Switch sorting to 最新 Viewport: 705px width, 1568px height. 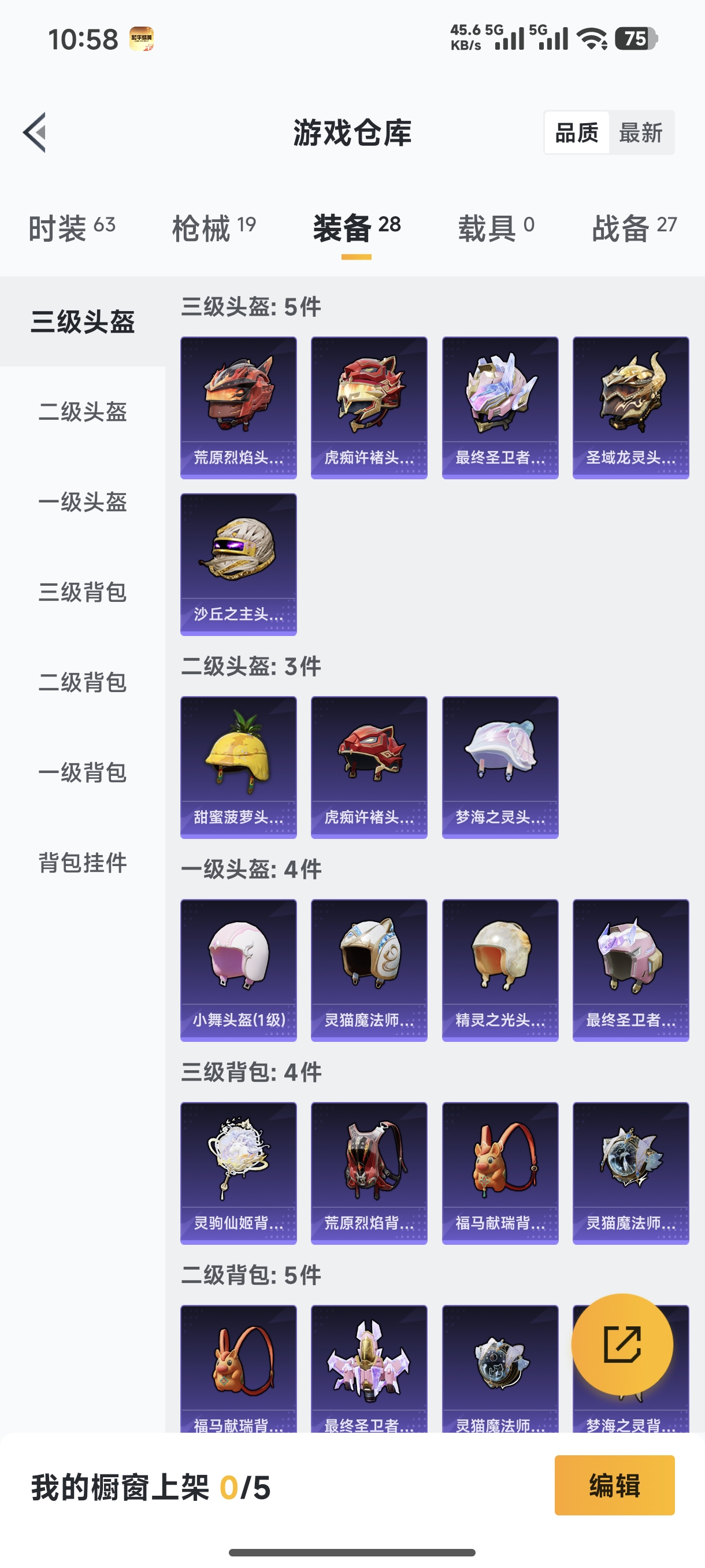point(640,134)
